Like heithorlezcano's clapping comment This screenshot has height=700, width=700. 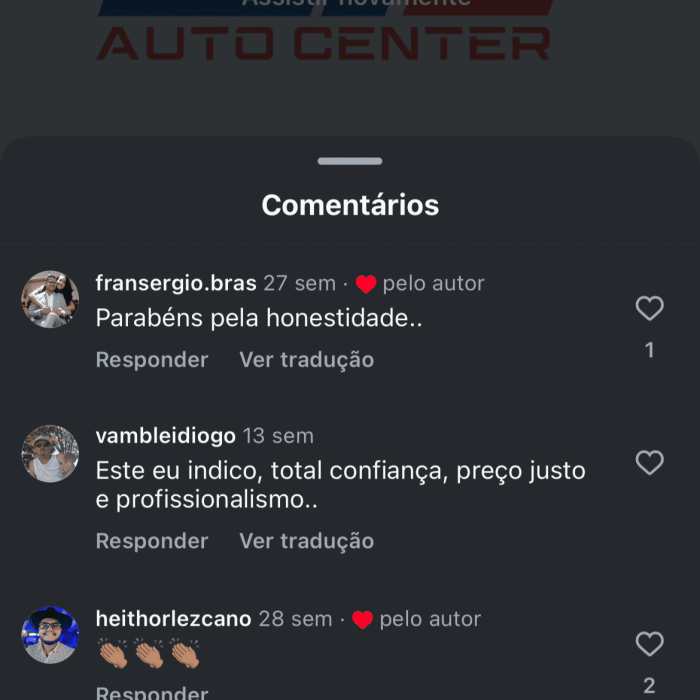point(650,644)
